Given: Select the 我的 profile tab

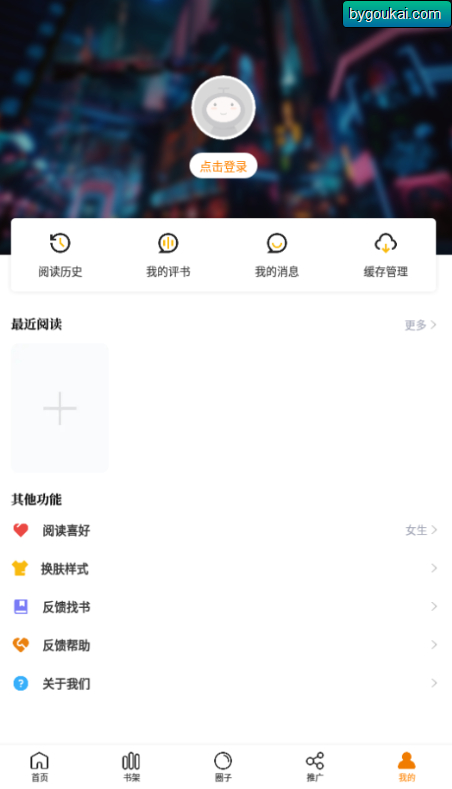Looking at the screenshot, I should (x=407, y=767).
